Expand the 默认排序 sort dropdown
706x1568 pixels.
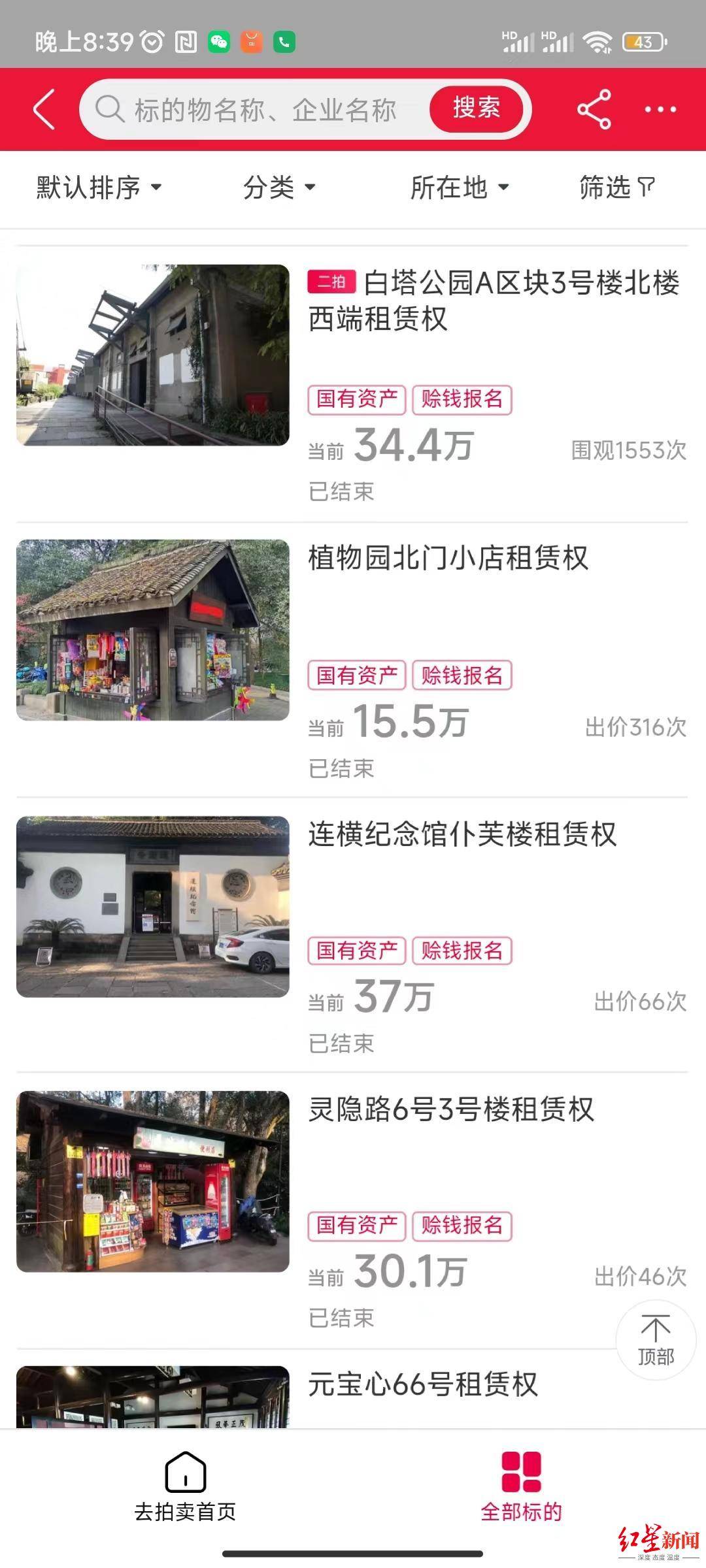pos(98,188)
